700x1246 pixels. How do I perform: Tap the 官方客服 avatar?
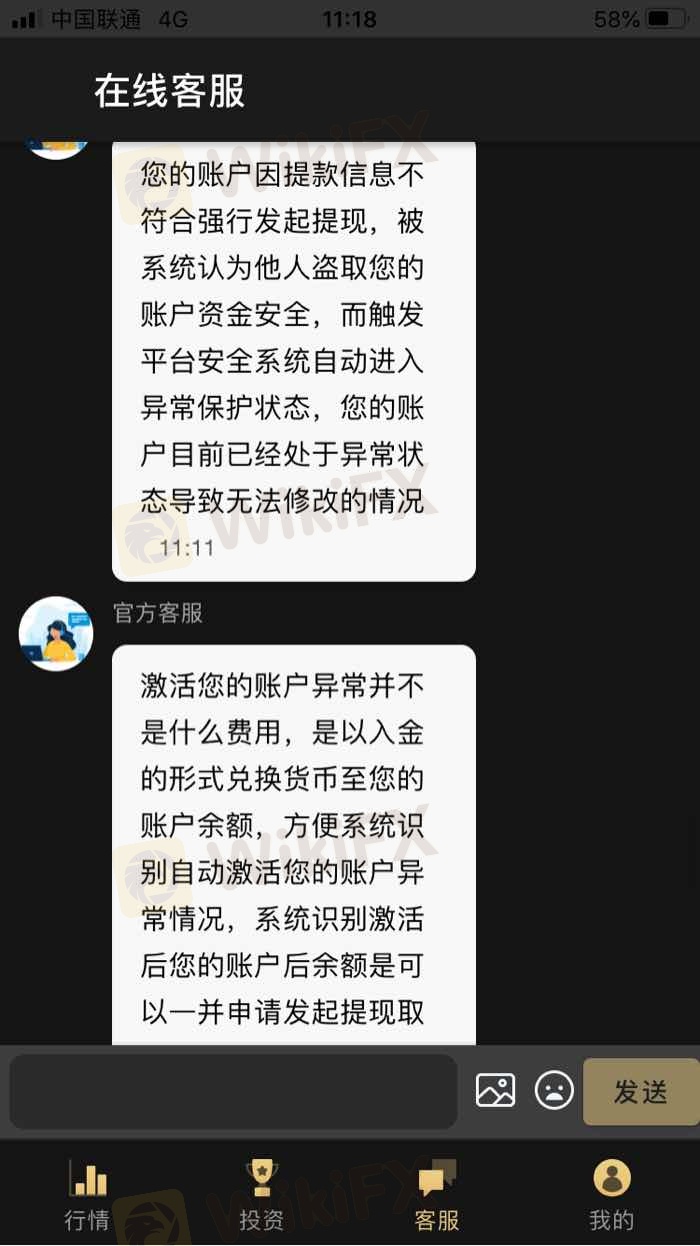[x=56, y=634]
